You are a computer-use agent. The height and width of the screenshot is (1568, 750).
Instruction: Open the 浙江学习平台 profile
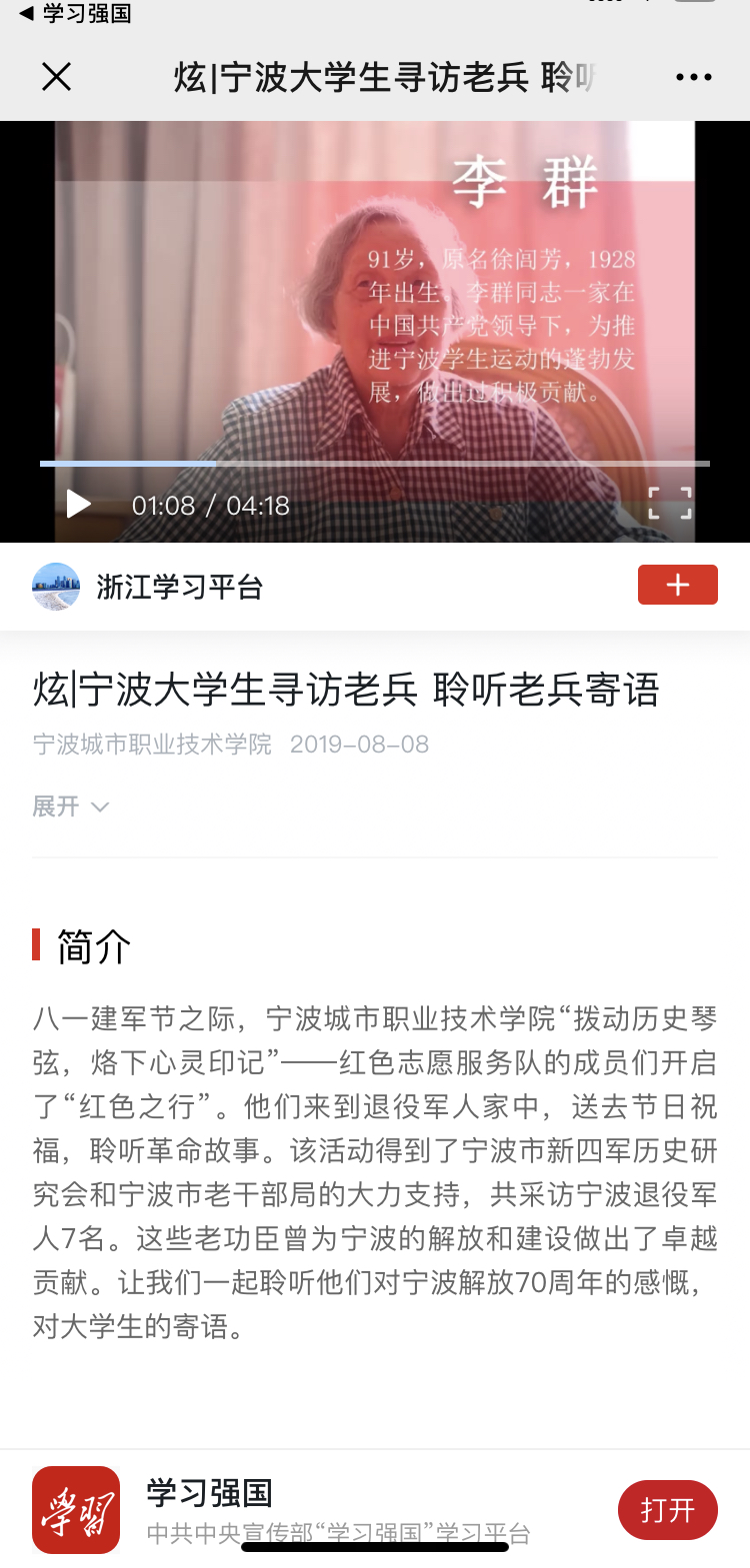pyautogui.click(x=178, y=587)
